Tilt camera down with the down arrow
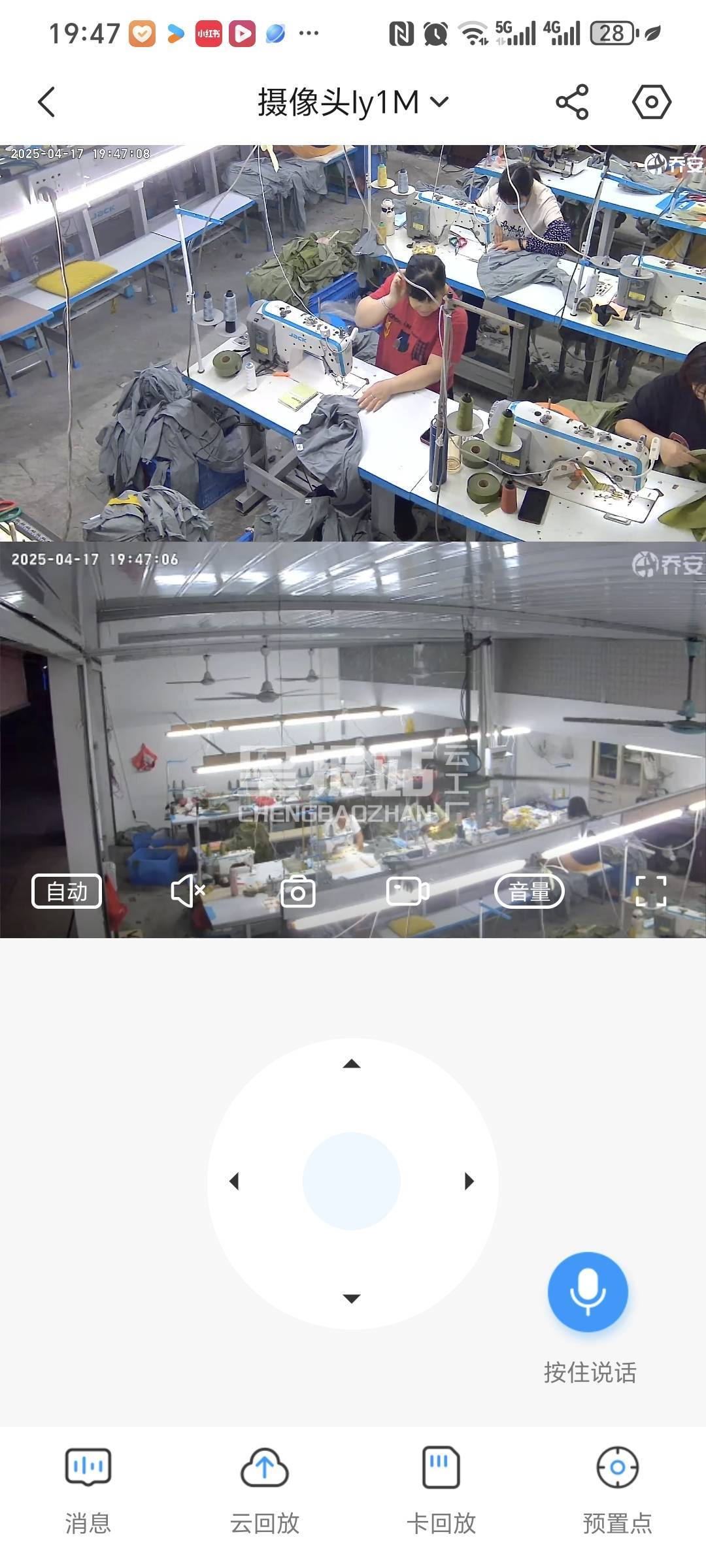The image size is (706, 1568). click(x=352, y=1298)
